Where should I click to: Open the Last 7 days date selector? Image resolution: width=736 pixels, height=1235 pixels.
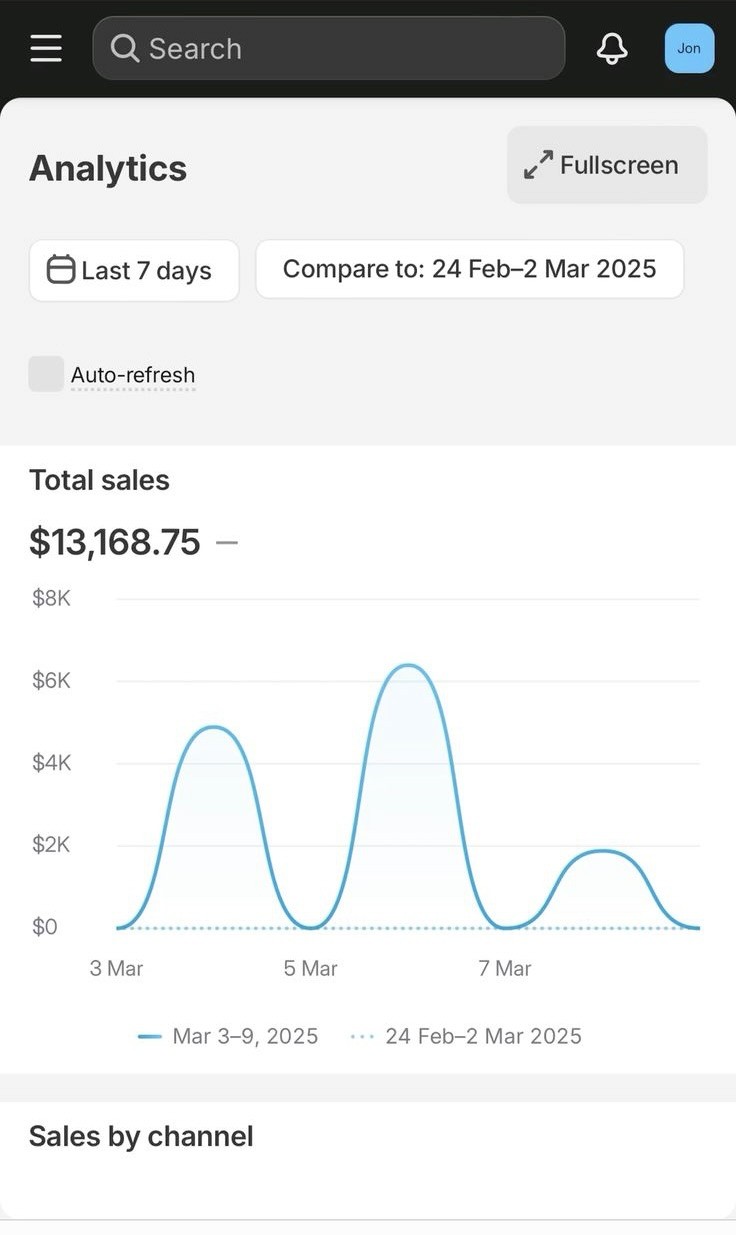tap(134, 270)
